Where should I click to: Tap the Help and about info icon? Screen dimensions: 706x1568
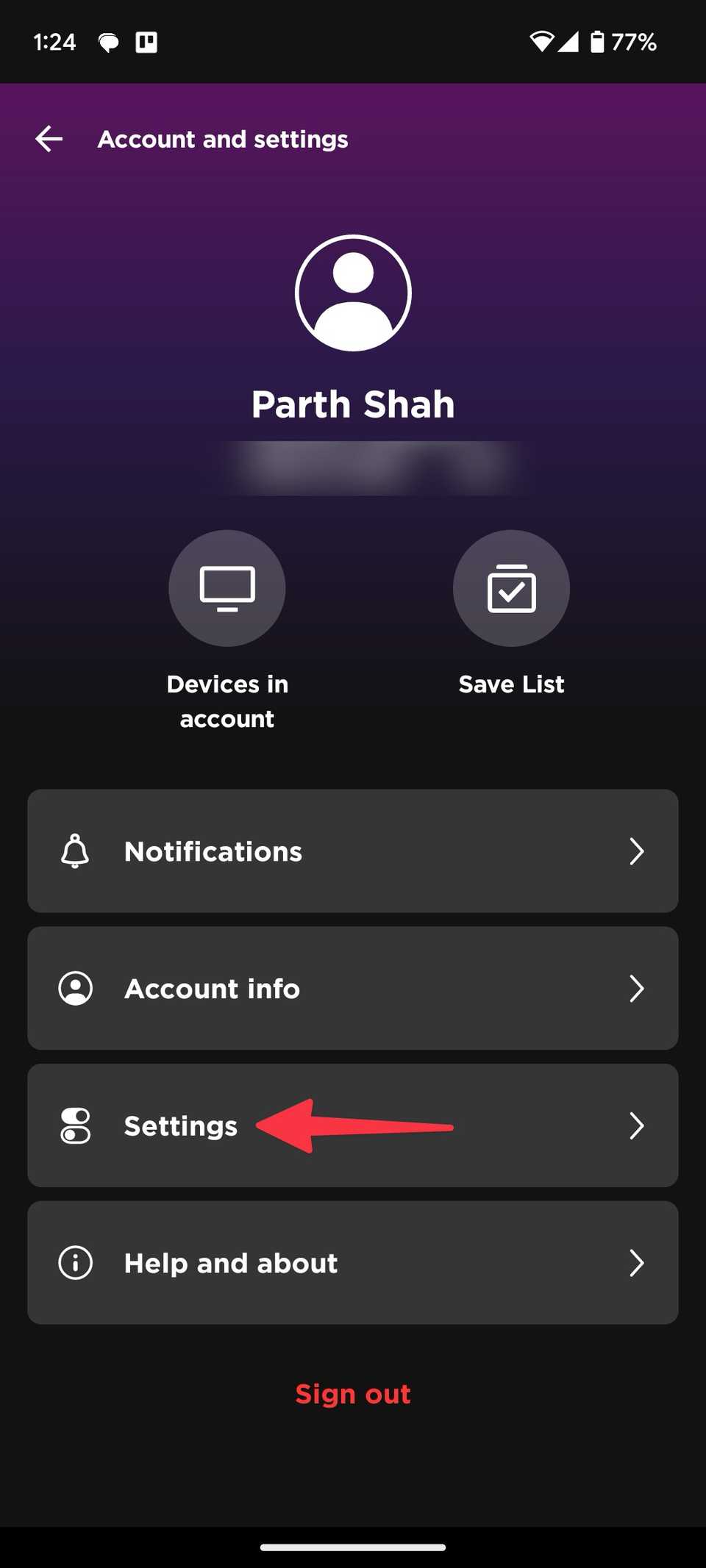coord(75,1262)
